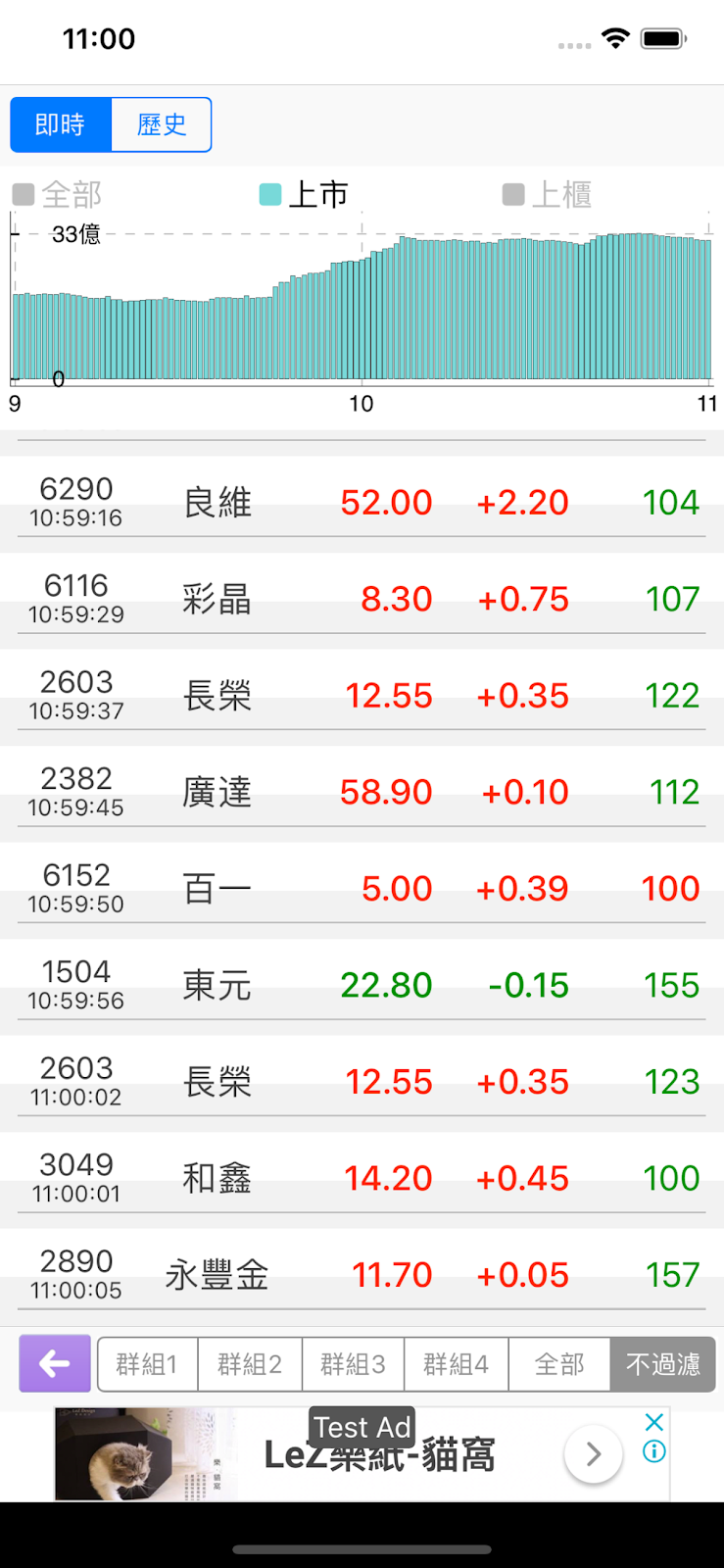This screenshot has height=1568, width=724.
Task: Open the 6152 百一 stock row
Action: click(362, 889)
